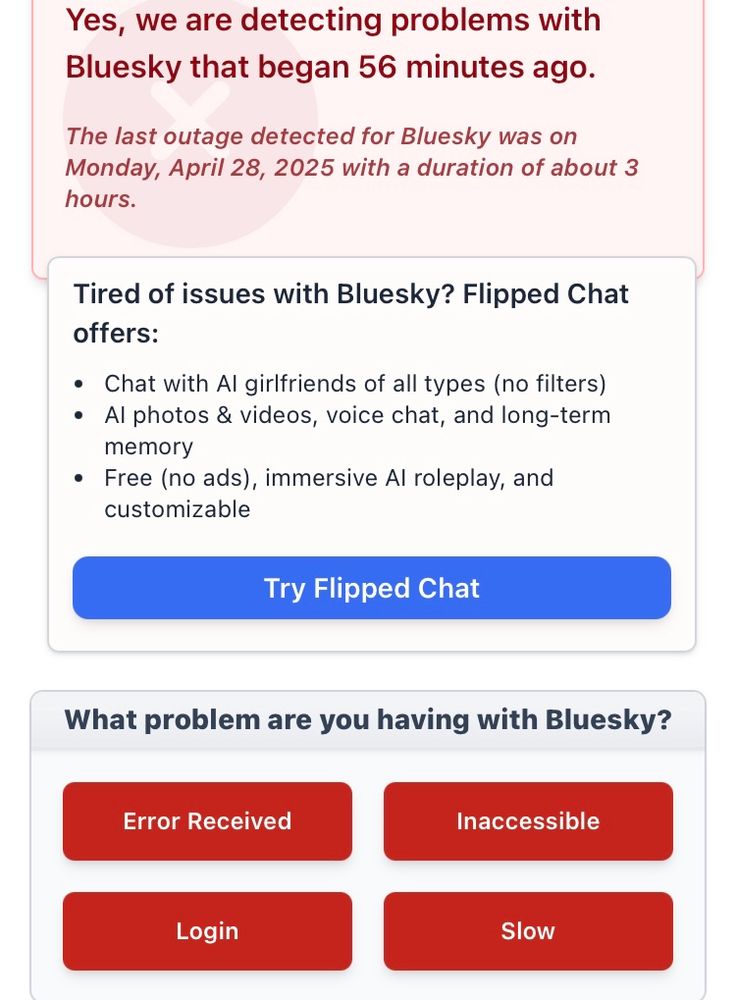
Task: Click the Chat with AI girlfriends bullet text
Action: [355, 383]
